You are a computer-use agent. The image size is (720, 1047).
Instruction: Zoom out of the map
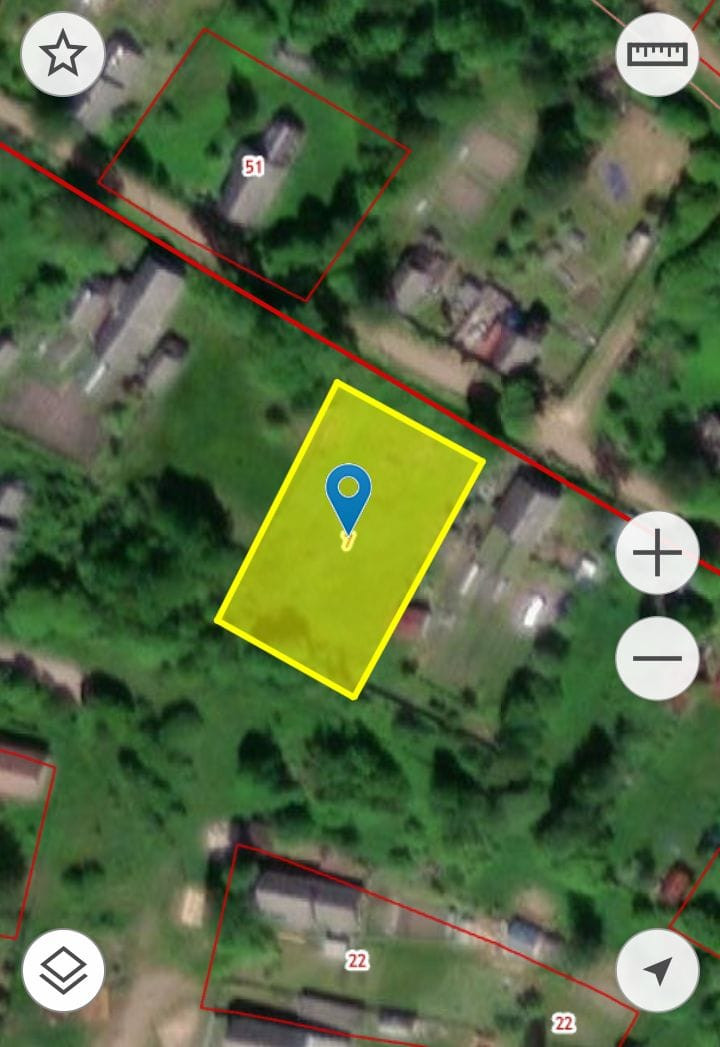(x=657, y=658)
